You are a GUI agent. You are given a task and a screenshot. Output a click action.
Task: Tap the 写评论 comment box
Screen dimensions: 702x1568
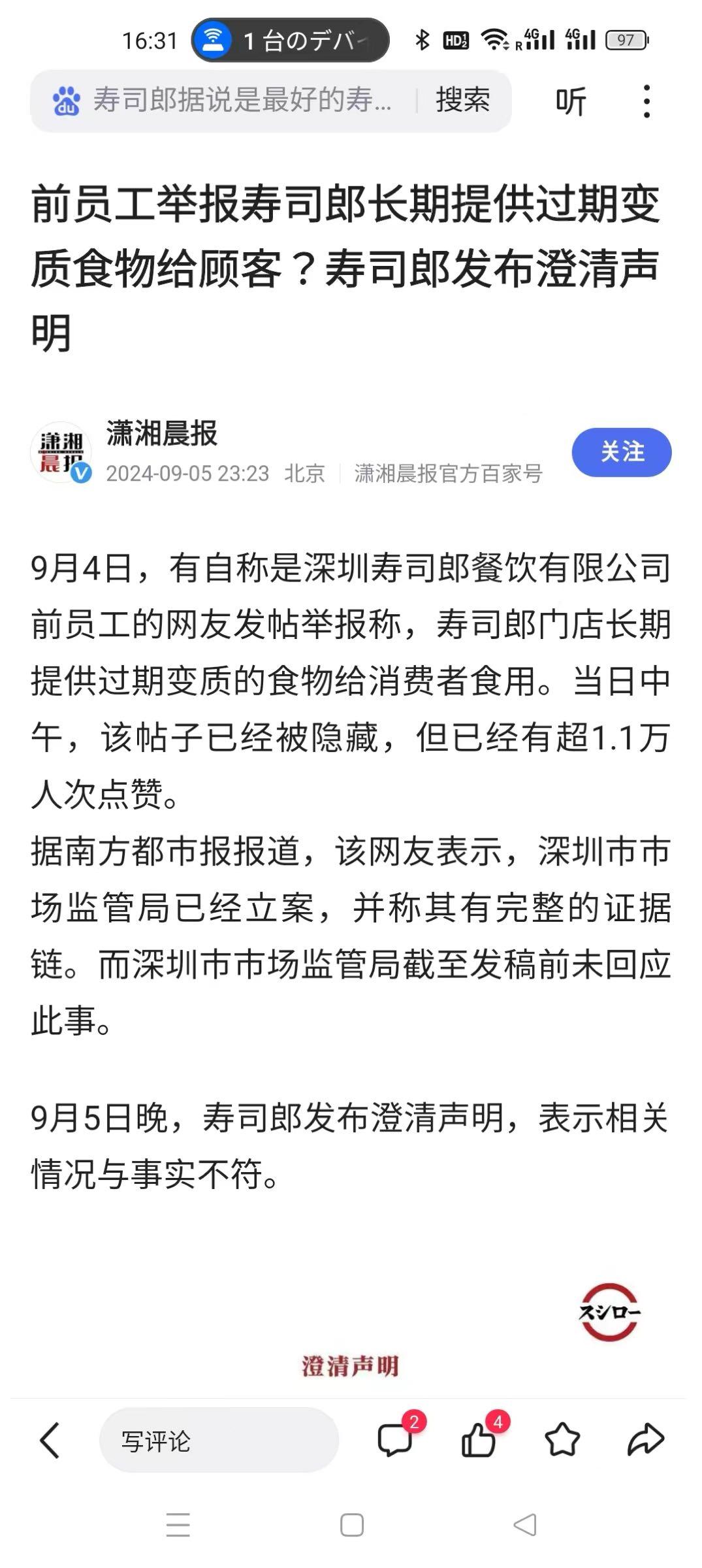coord(219,1440)
